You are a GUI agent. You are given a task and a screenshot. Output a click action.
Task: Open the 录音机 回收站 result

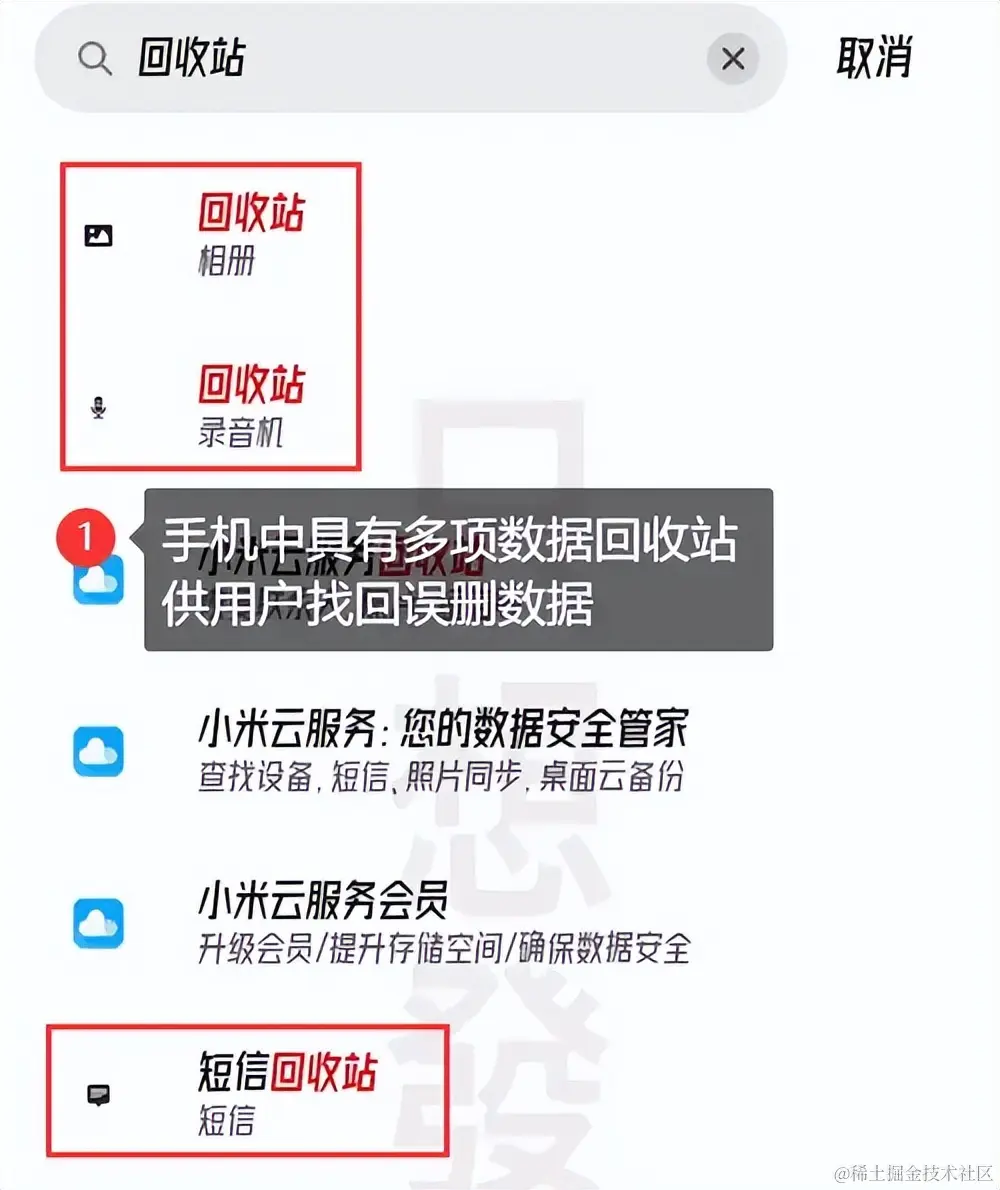click(252, 405)
